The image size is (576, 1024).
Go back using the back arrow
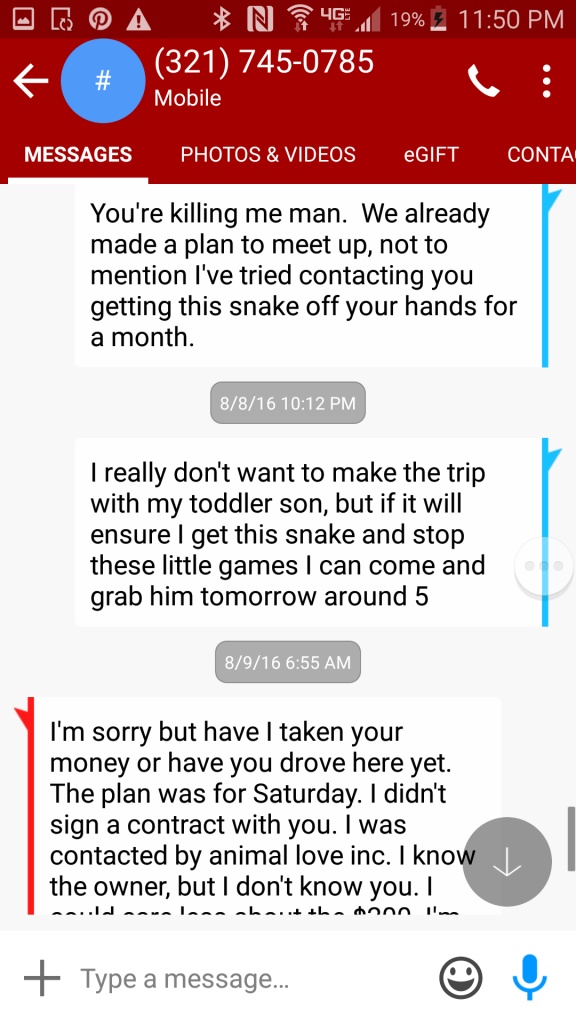pos(31,82)
